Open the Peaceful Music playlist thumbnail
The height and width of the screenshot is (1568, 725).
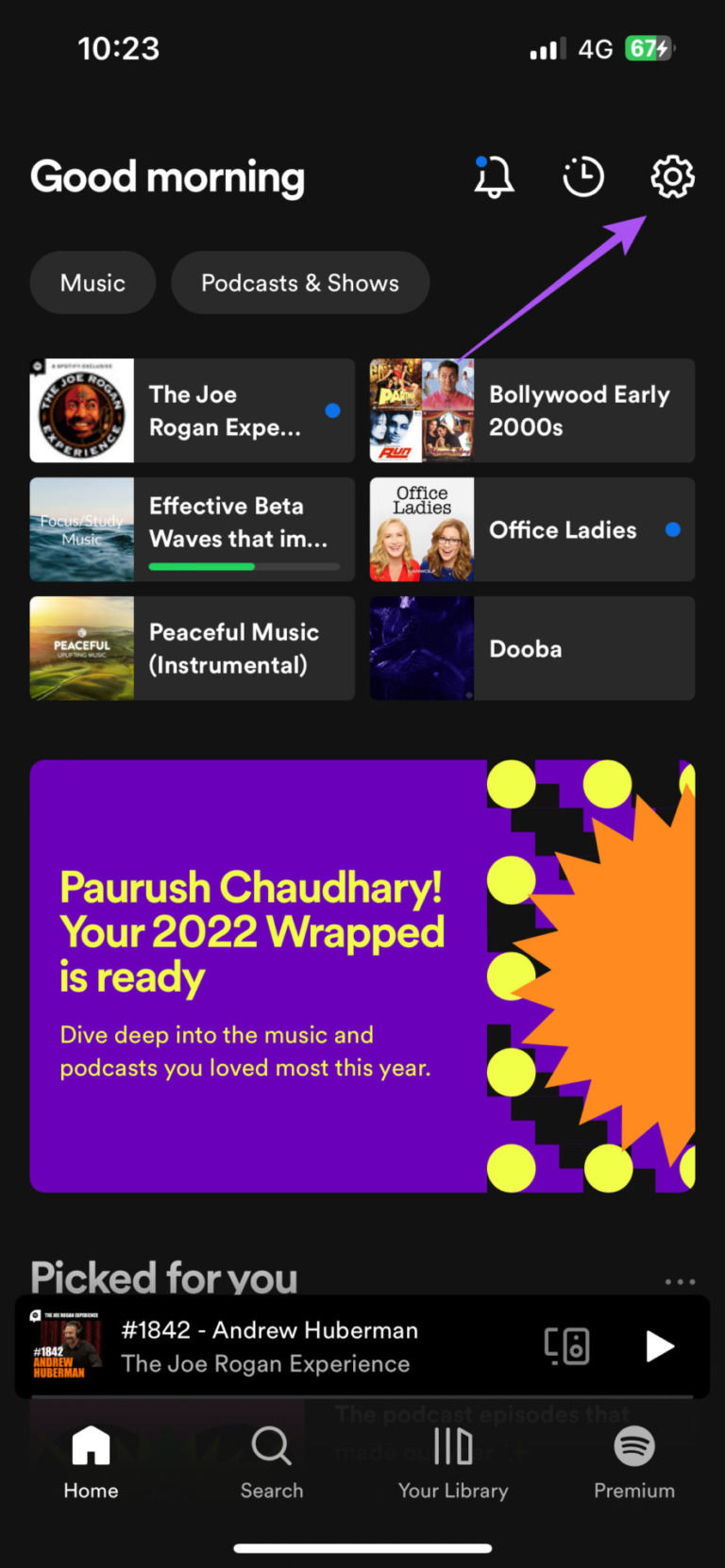click(81, 648)
